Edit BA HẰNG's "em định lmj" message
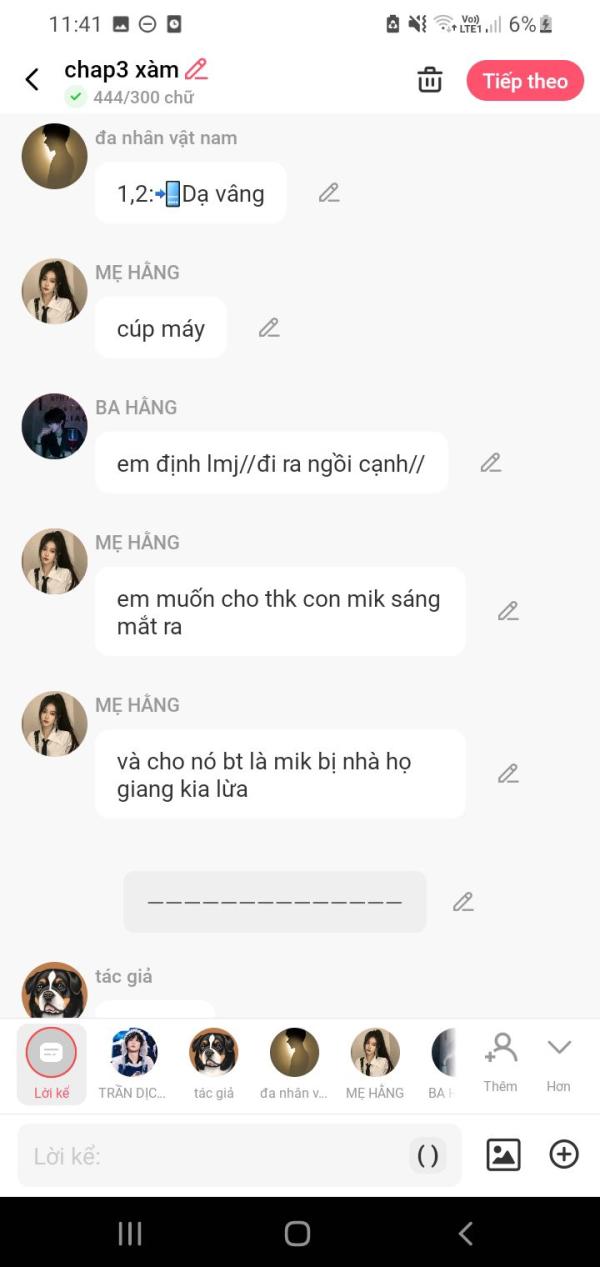This screenshot has height=1267, width=600. point(490,462)
